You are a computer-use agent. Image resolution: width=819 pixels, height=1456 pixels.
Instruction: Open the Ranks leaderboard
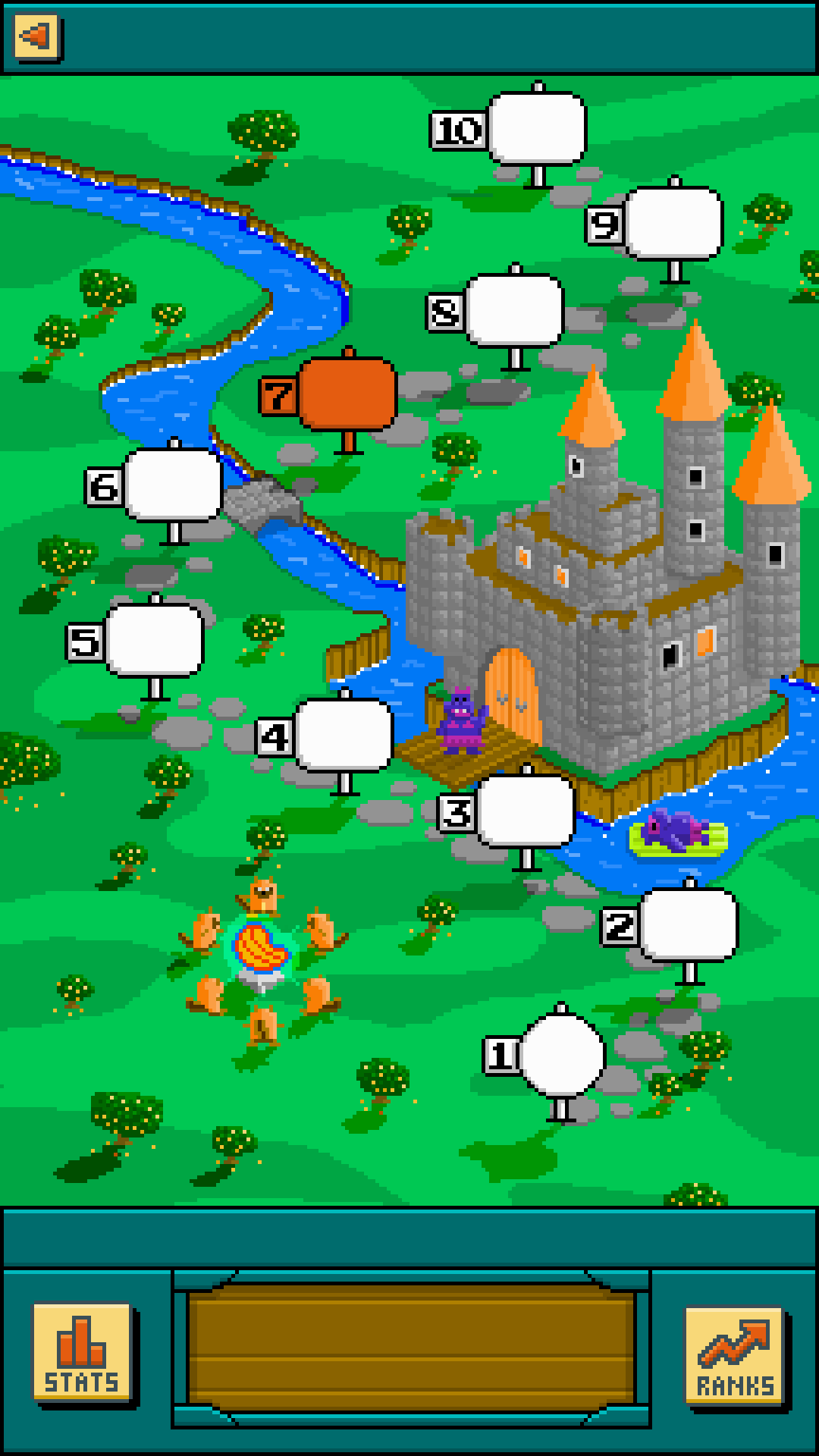[x=734, y=1355]
